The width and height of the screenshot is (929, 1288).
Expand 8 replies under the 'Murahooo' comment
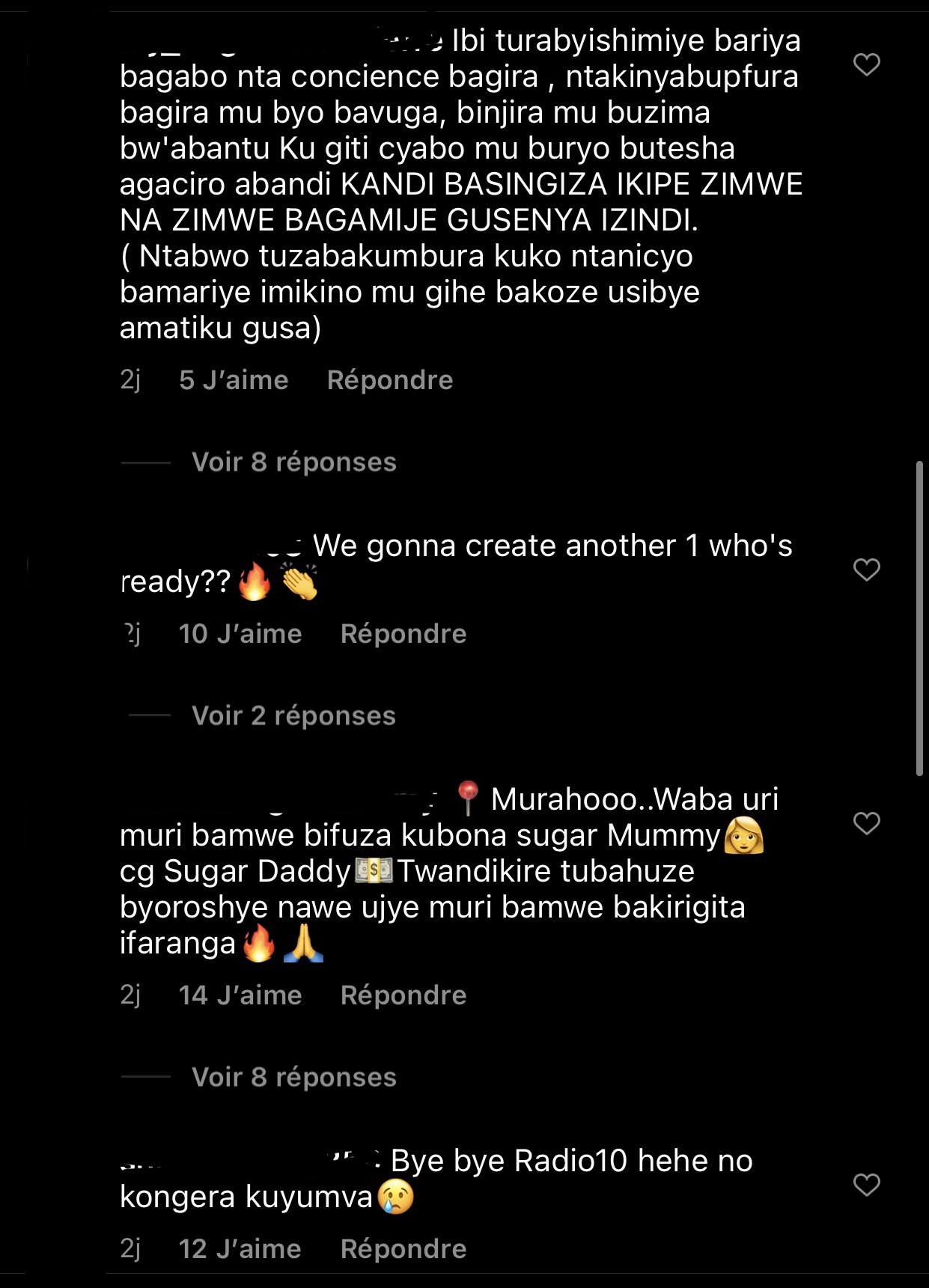pyautogui.click(x=293, y=1078)
